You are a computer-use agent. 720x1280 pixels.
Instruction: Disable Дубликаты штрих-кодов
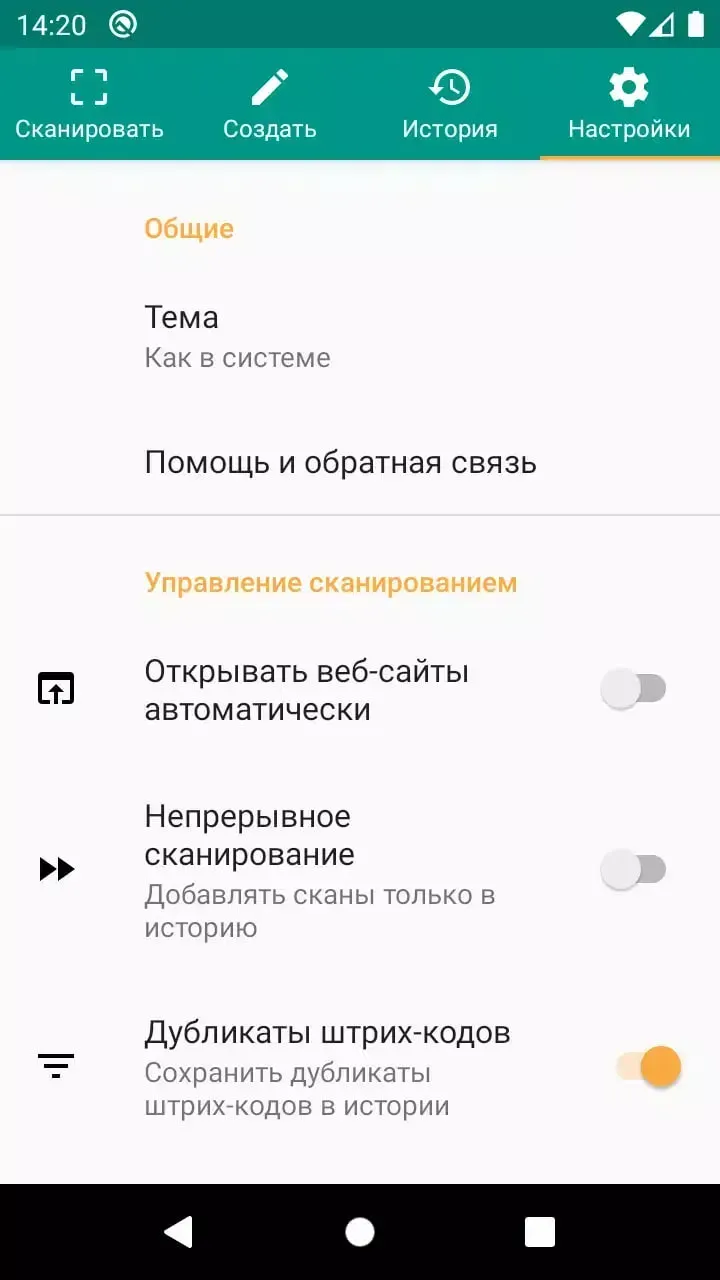640,1066
